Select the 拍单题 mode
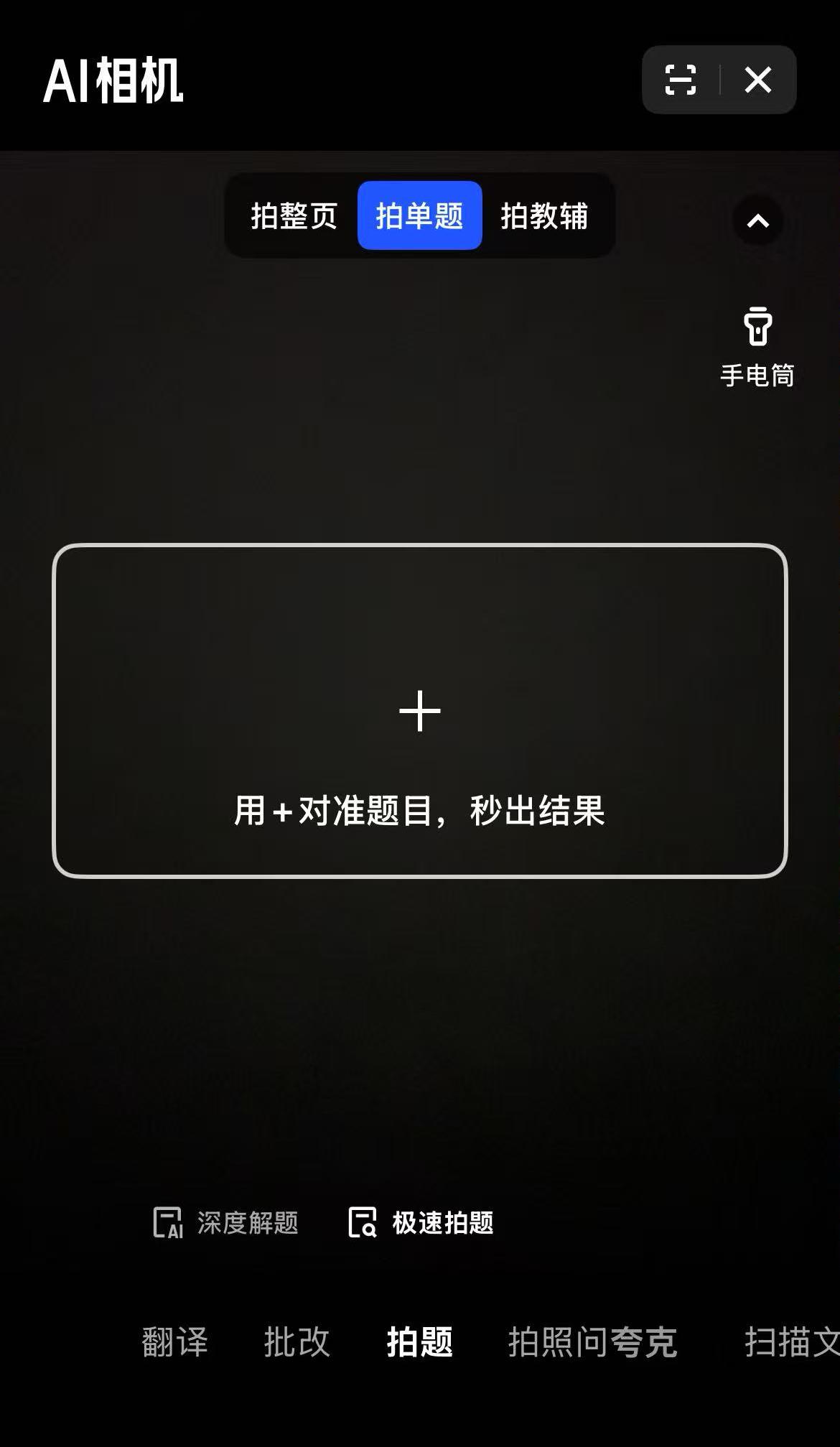840x1447 pixels. 419,216
